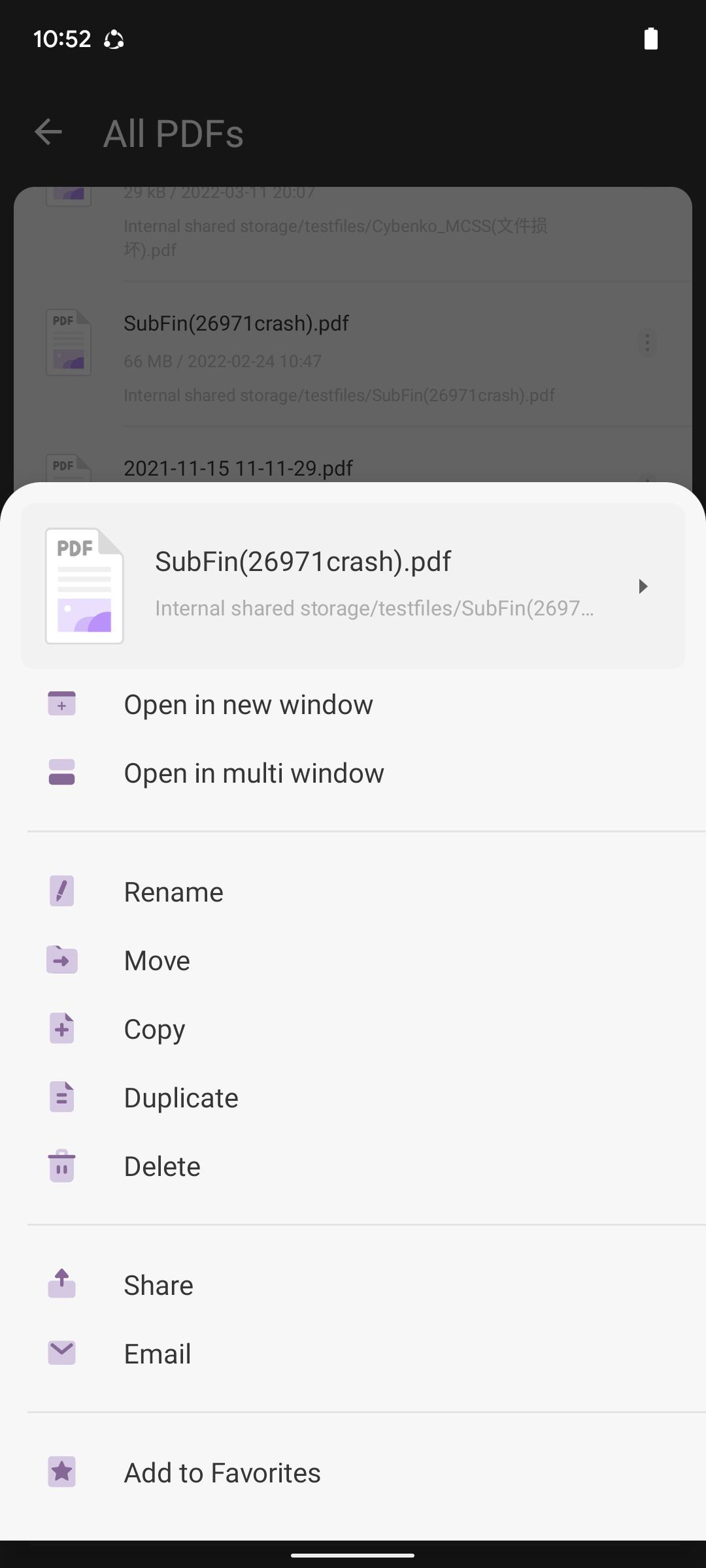This screenshot has height=1568, width=706.
Task: Tap the Add to Favorites label
Action: 222,1472
